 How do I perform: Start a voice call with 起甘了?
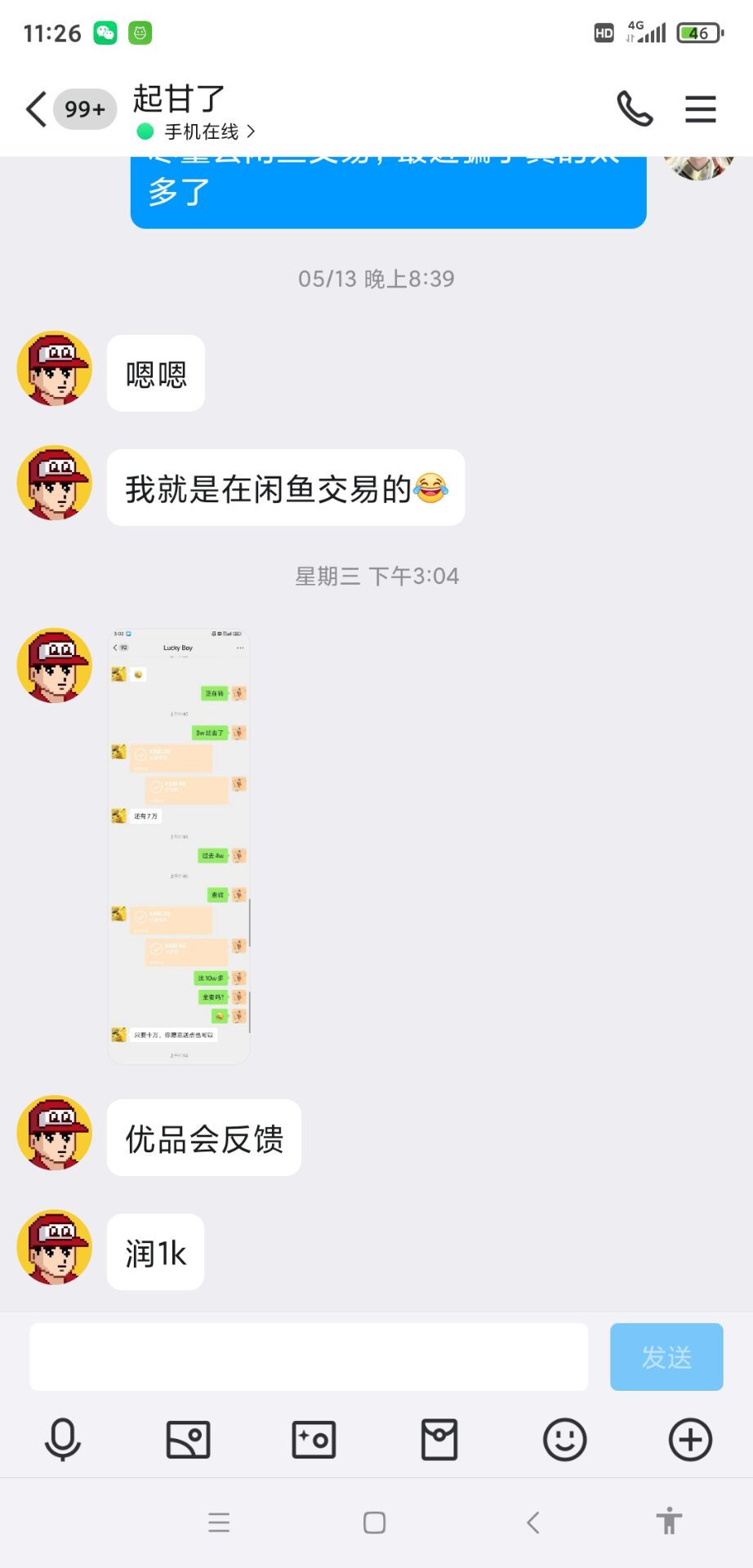(x=635, y=109)
